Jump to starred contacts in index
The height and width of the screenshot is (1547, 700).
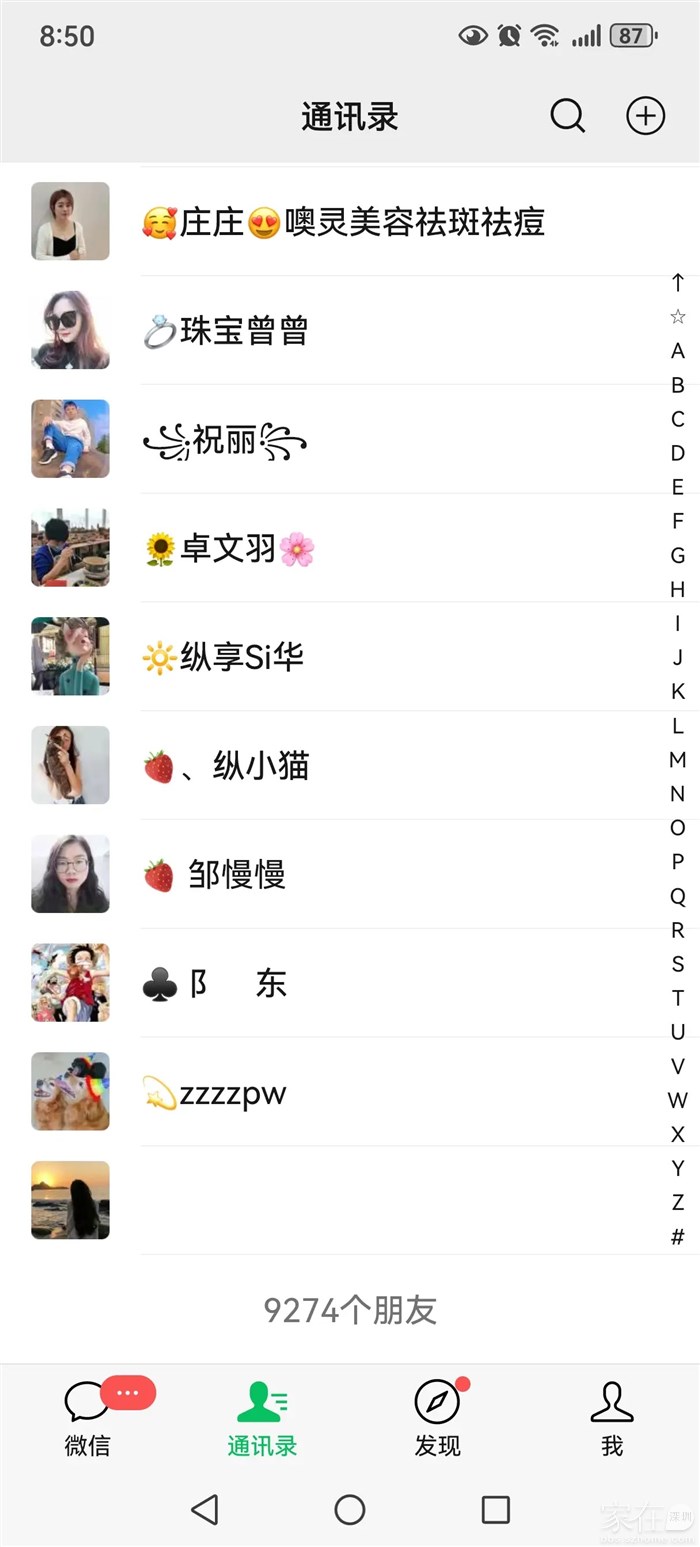click(x=678, y=317)
